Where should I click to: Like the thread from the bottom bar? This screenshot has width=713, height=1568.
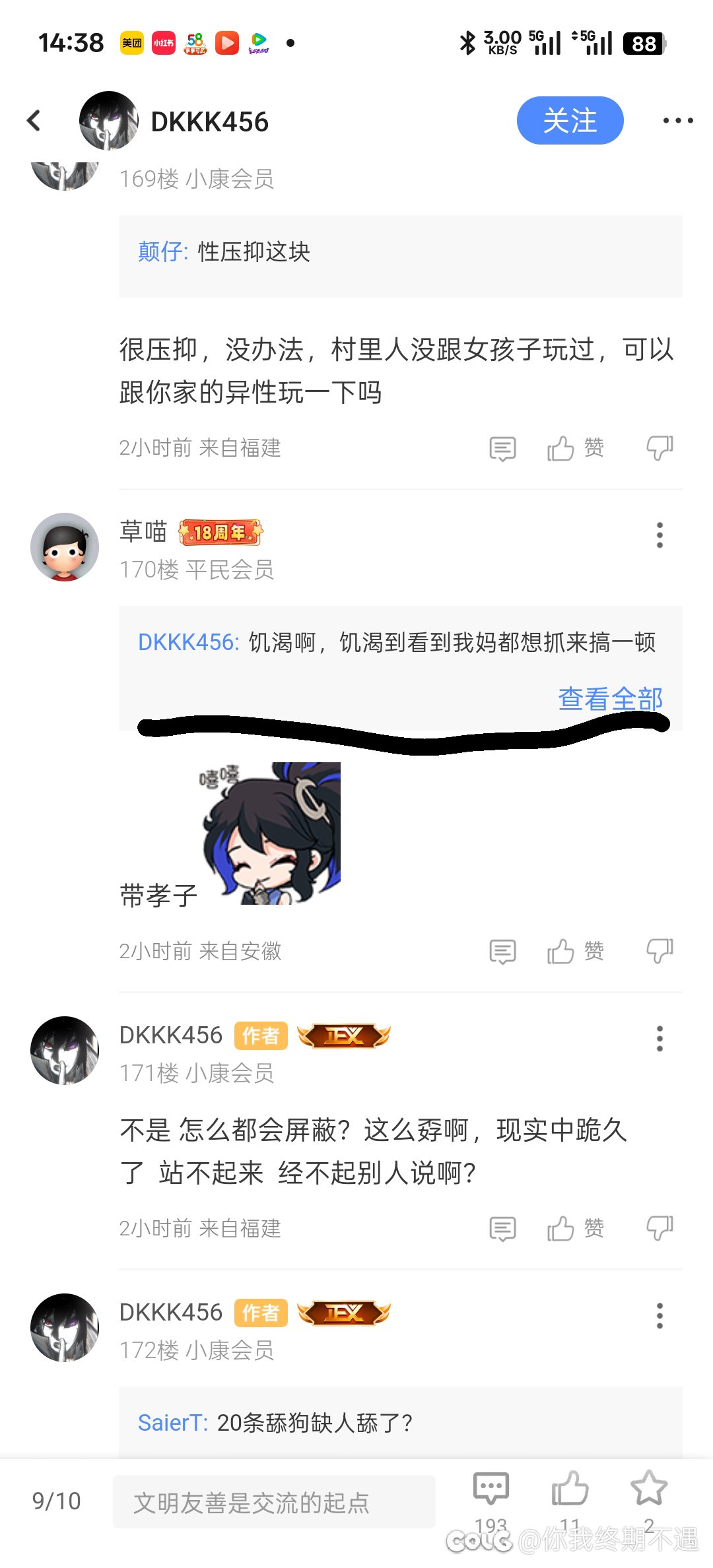569,1489
